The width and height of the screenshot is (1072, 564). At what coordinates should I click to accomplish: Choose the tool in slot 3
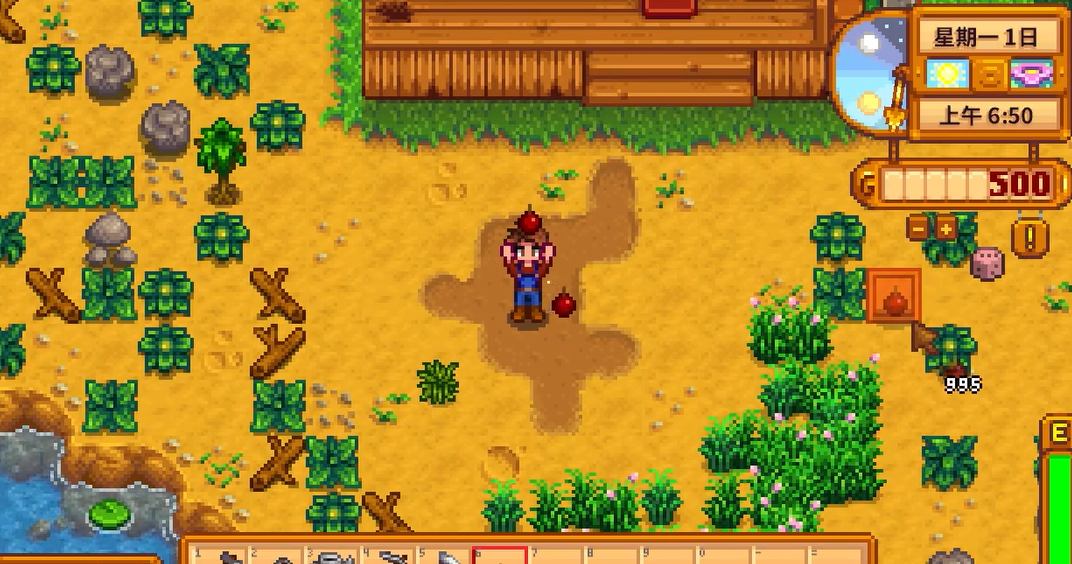coord(331,556)
